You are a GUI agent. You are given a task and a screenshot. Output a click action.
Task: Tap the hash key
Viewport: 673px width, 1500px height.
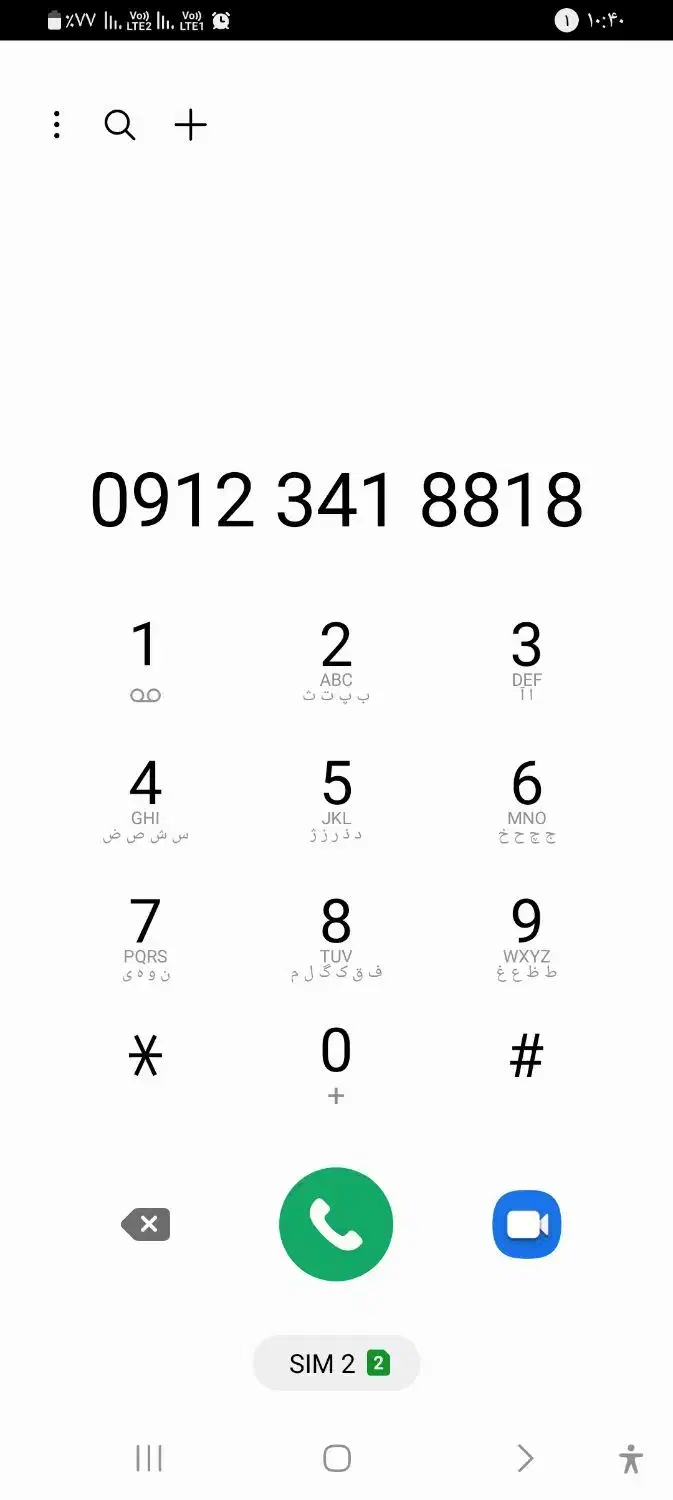[526, 1056]
